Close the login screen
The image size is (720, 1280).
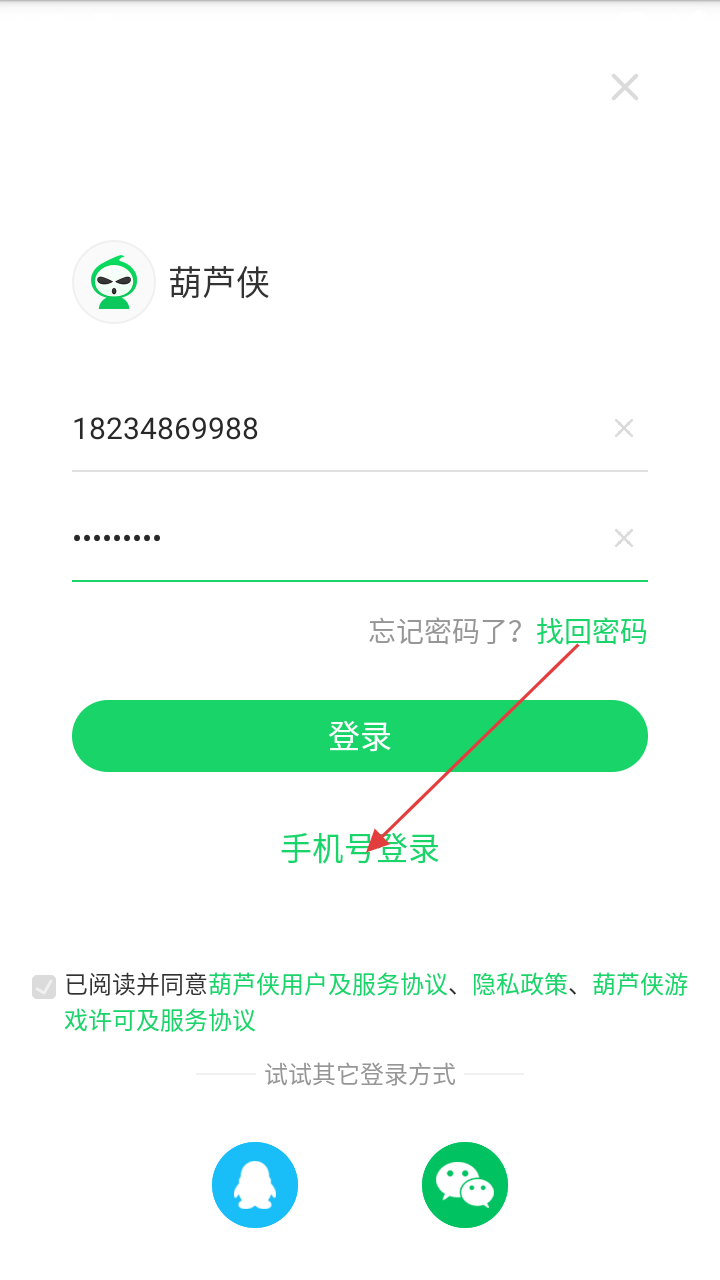tap(625, 88)
